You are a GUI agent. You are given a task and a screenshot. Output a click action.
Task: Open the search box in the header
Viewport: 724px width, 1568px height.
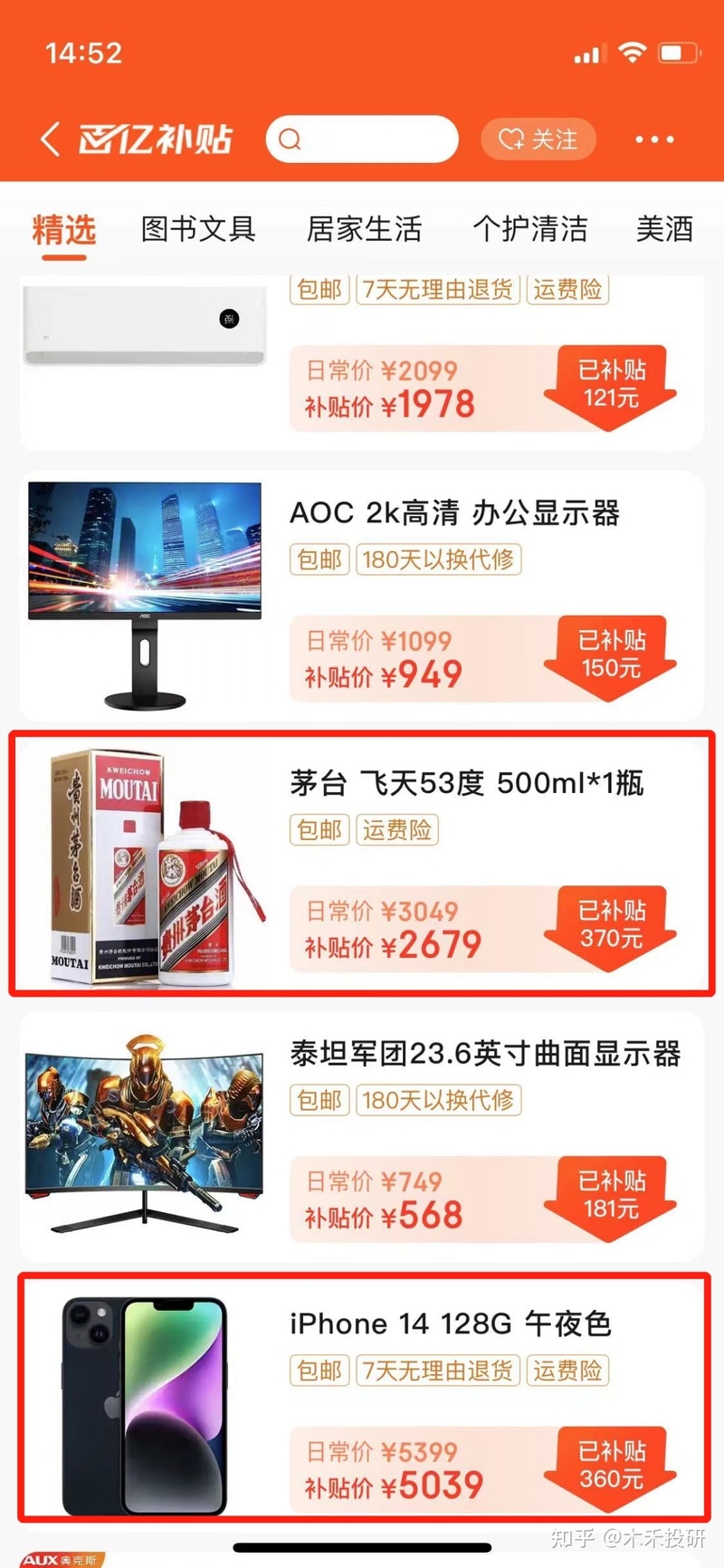(x=362, y=139)
